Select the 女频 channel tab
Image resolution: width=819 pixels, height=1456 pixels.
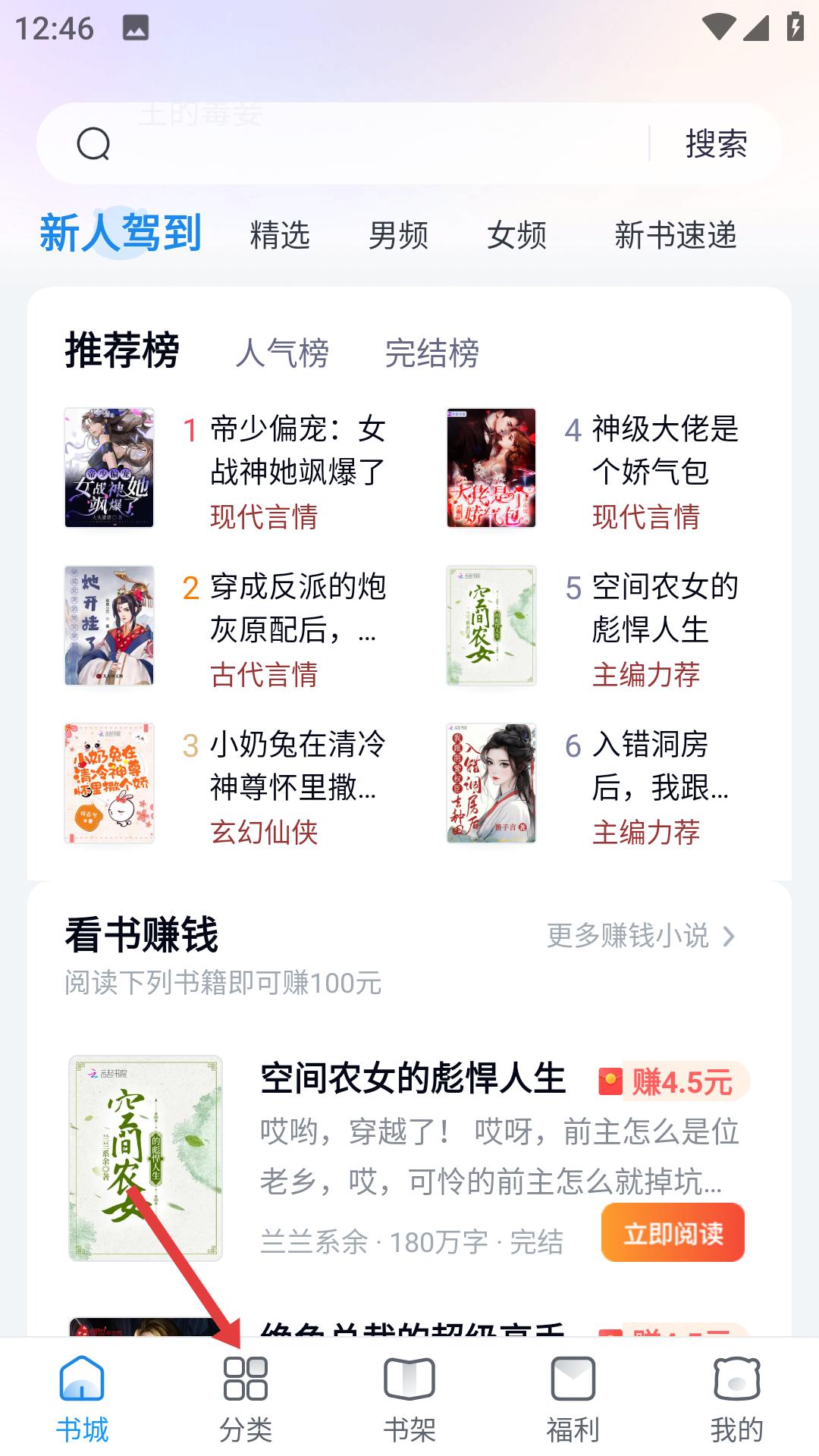click(518, 236)
